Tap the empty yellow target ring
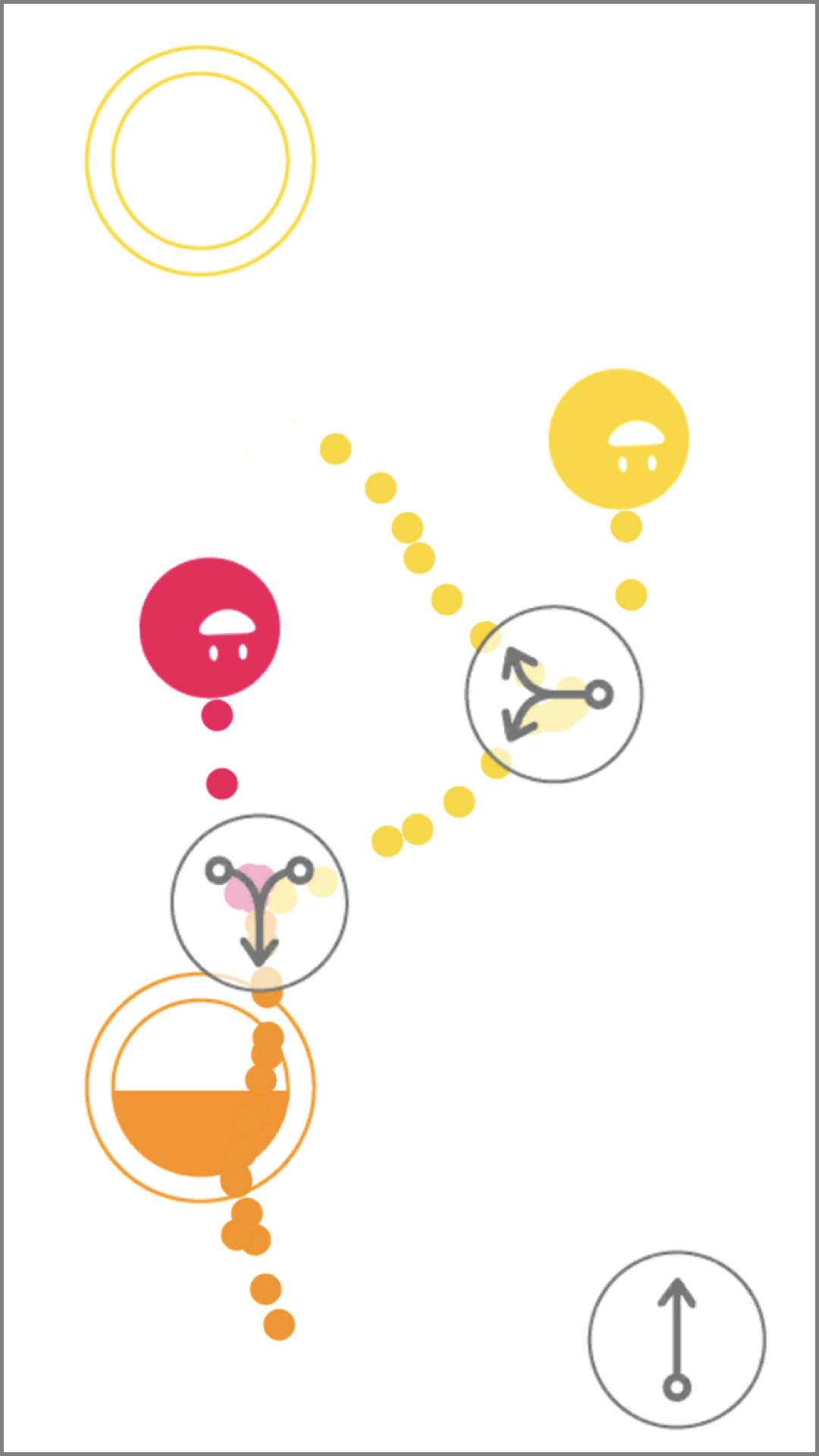 point(200,161)
